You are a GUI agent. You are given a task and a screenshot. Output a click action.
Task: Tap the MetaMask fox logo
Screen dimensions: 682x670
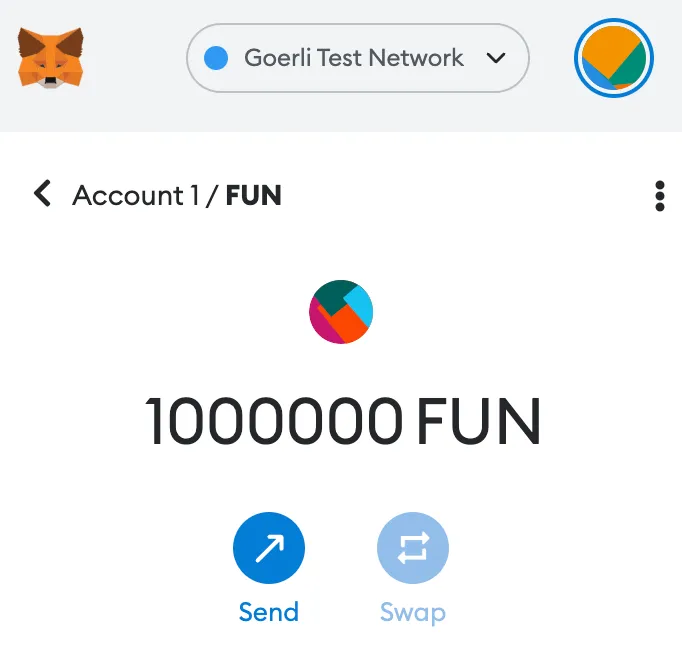click(51, 58)
